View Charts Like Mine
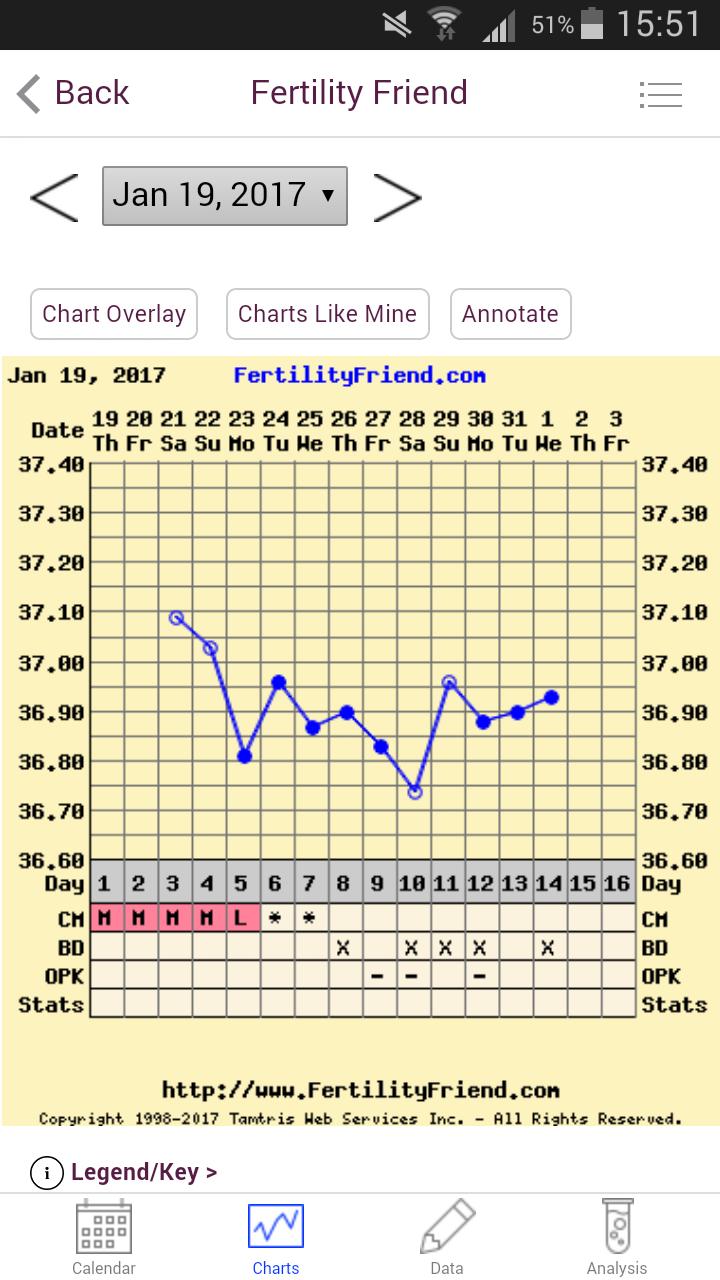The width and height of the screenshot is (720, 1280). [x=327, y=314]
